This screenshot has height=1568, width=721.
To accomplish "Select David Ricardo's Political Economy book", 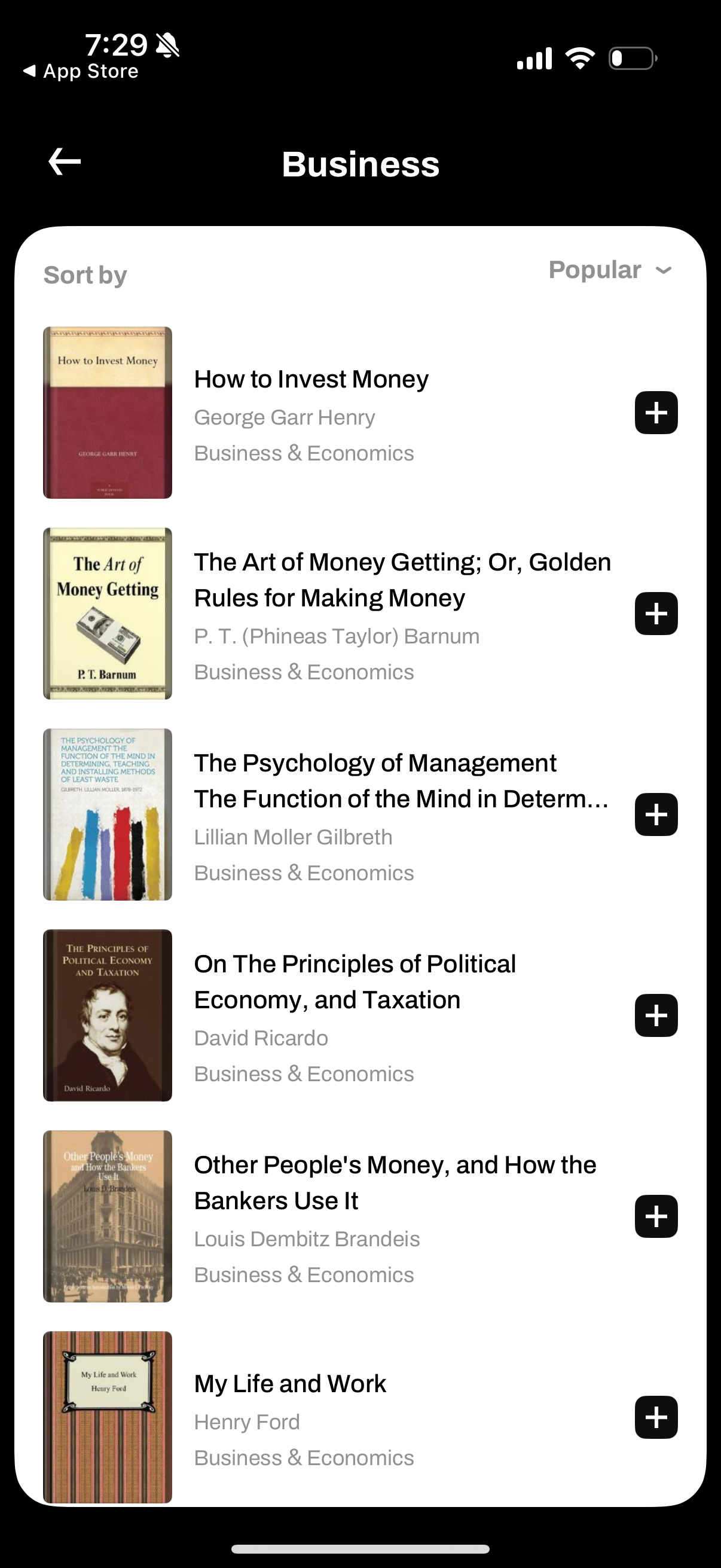I will (354, 981).
